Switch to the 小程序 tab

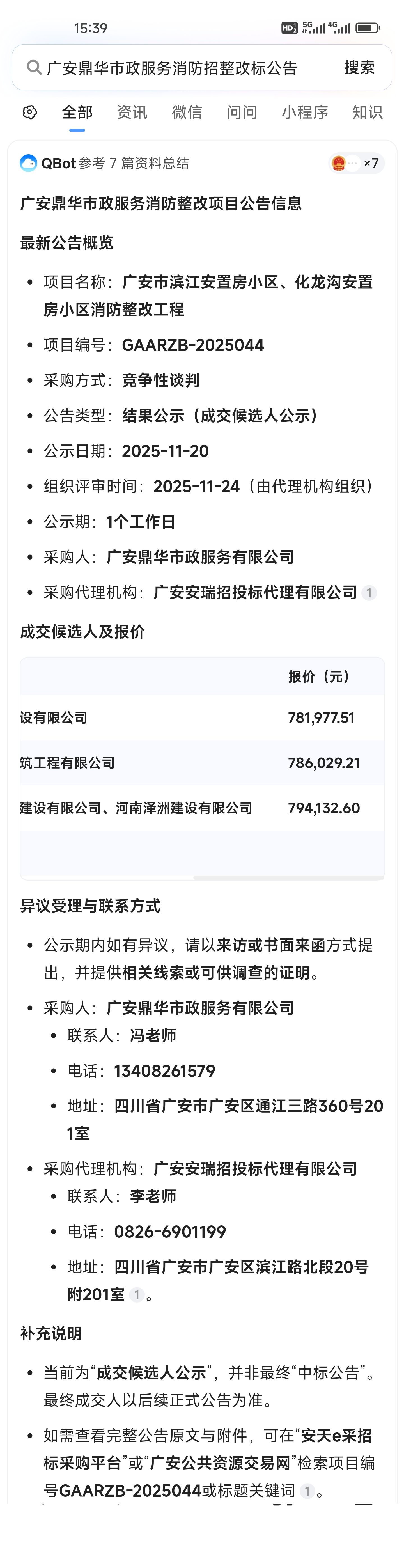tap(305, 113)
